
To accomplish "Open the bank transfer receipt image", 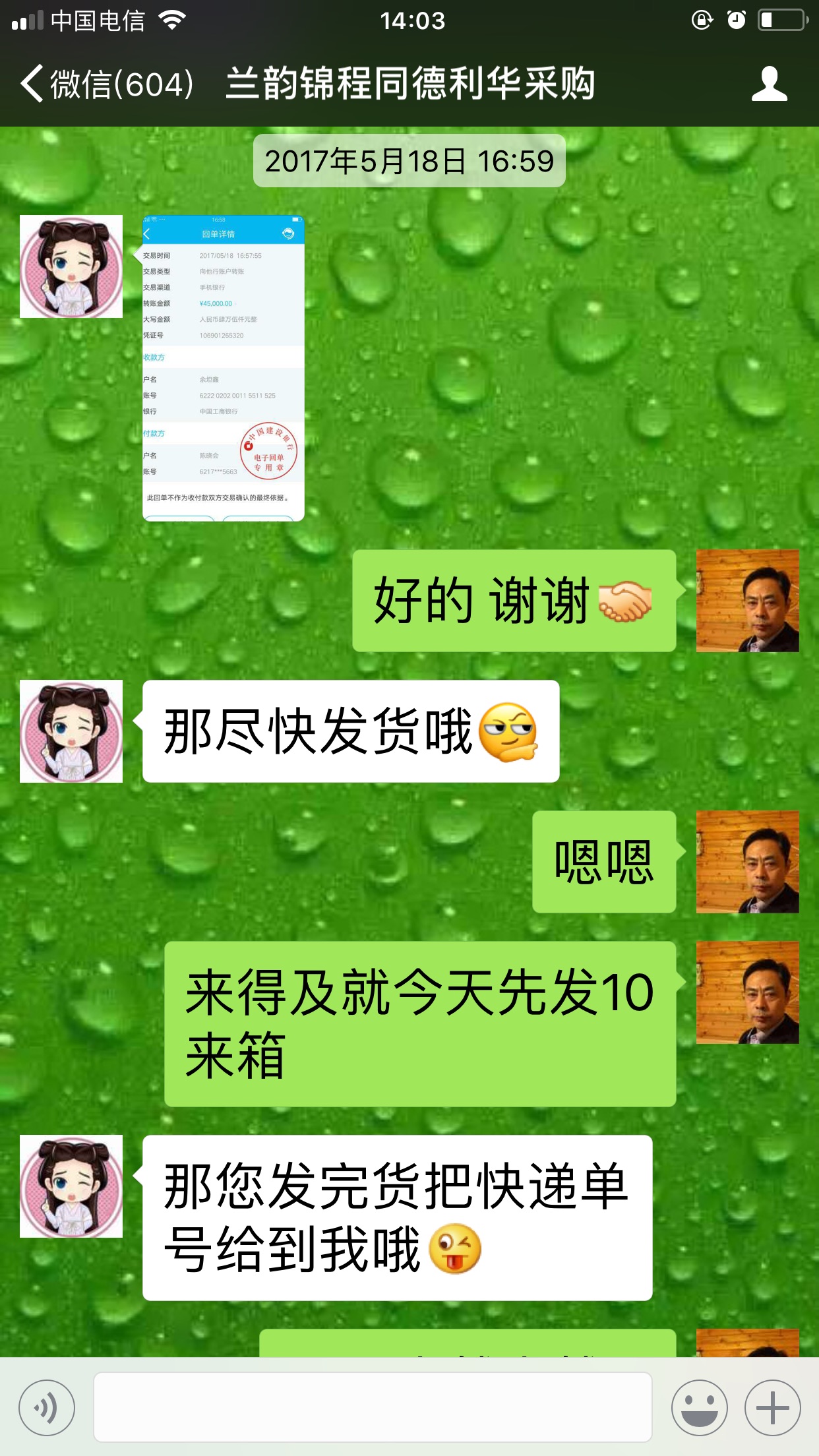I will coord(223,368).
